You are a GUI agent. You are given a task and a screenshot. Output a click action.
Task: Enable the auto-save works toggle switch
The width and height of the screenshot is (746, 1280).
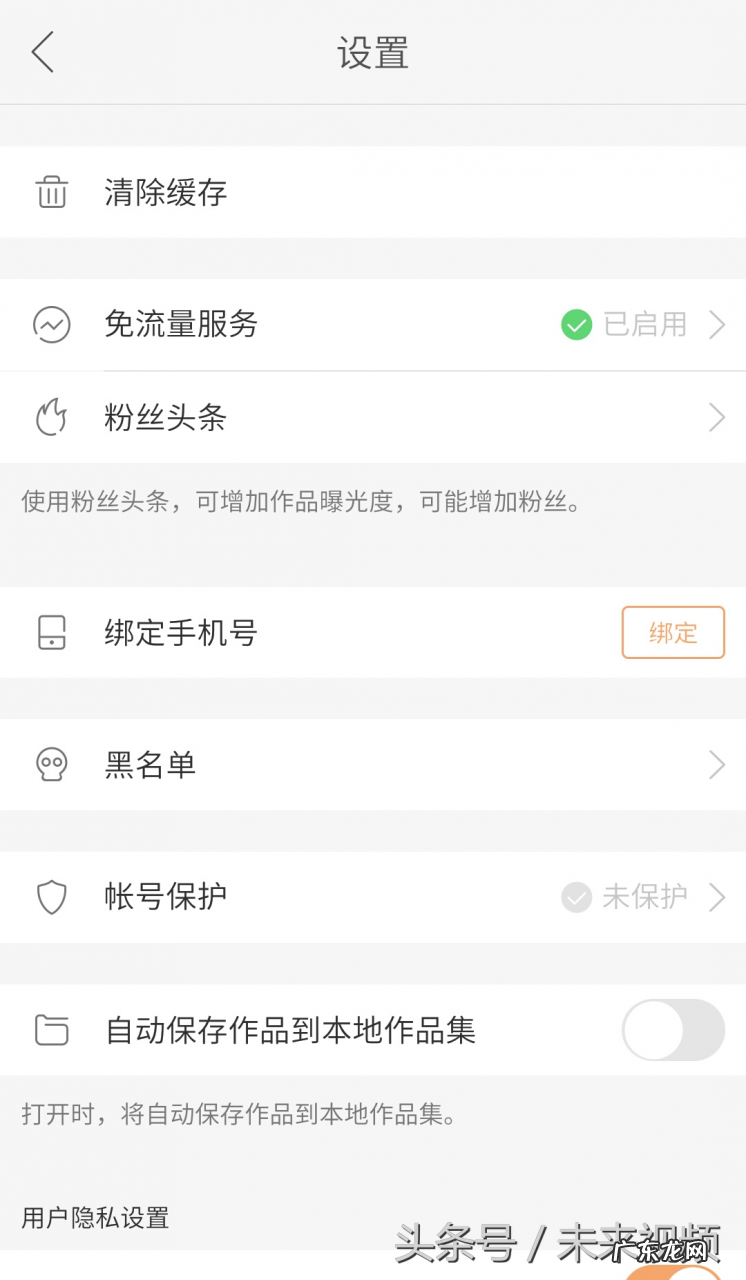click(x=673, y=1030)
